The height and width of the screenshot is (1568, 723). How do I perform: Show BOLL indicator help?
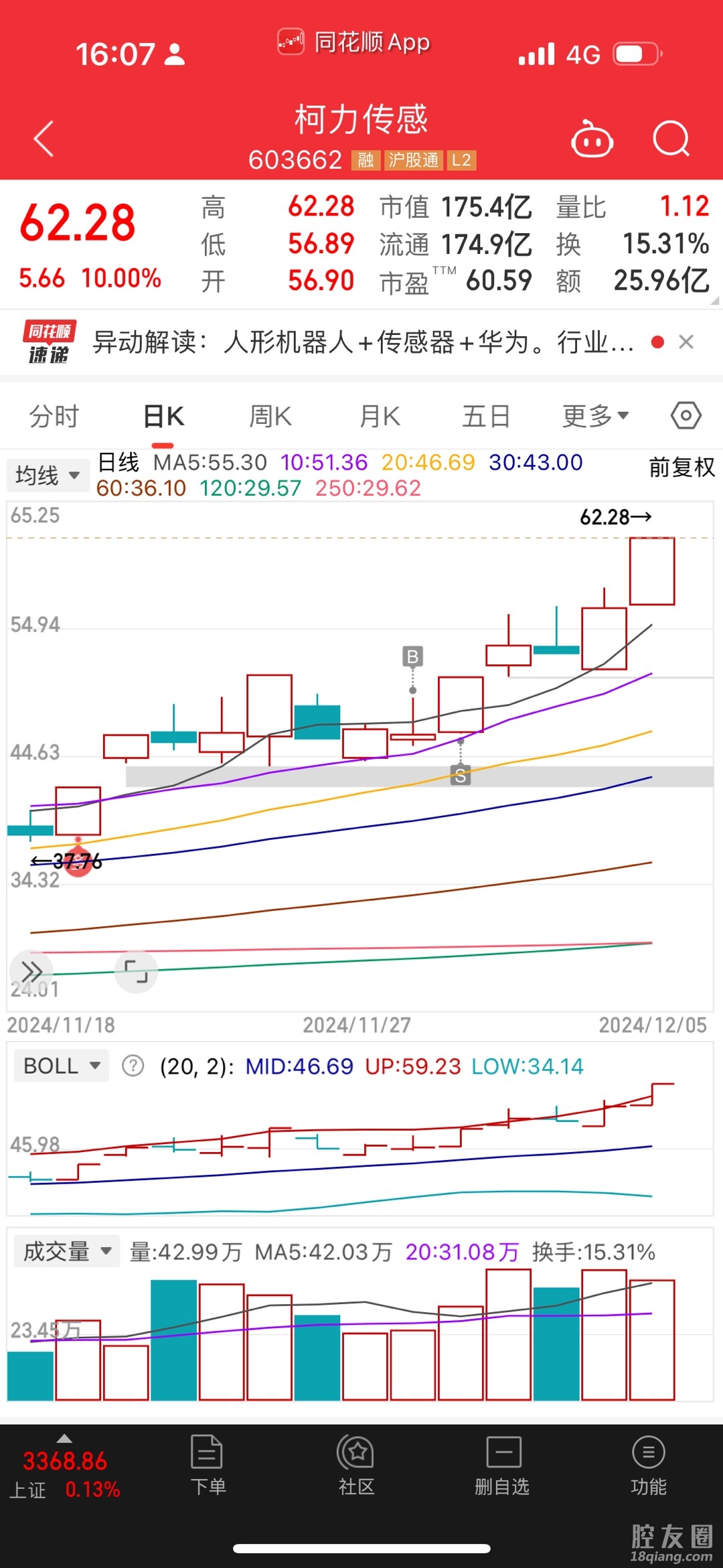pyautogui.click(x=133, y=1066)
